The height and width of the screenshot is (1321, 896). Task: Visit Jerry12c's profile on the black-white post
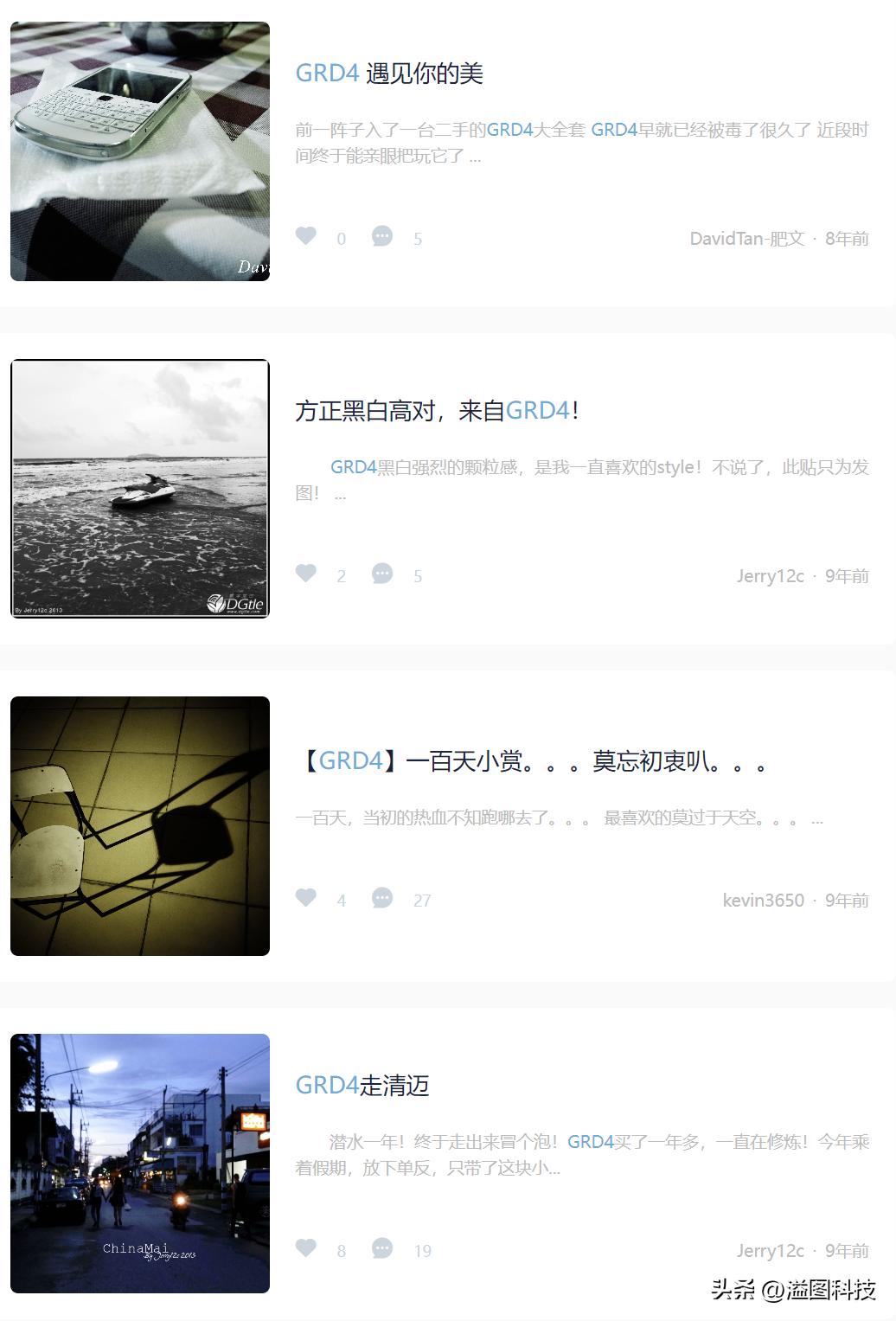click(768, 573)
